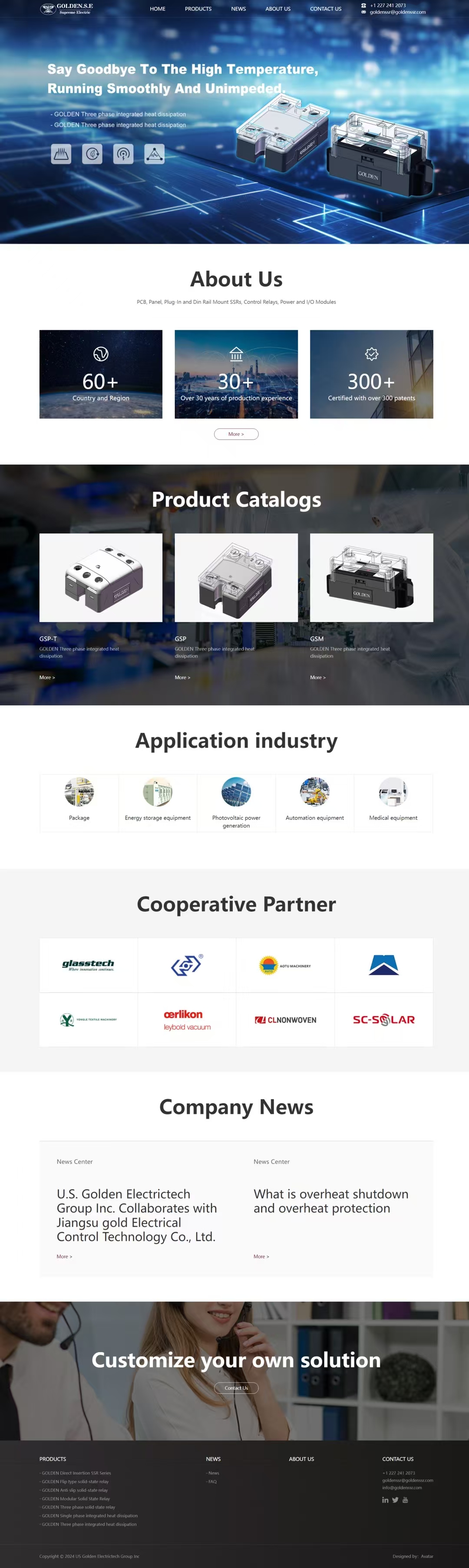Open the LinkedIn icon in the footer
Screen dimensions: 469x1568
pos(385,1500)
